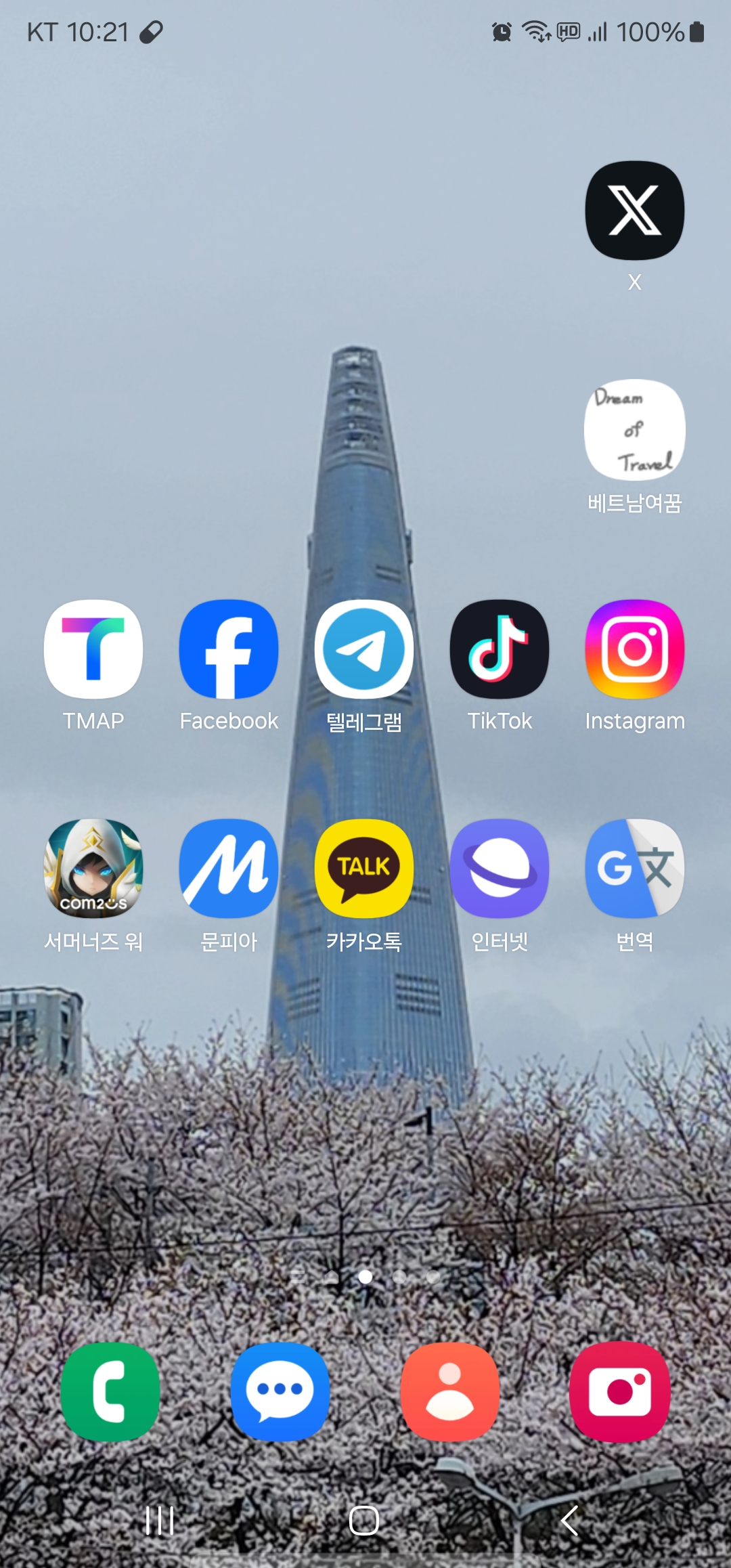The width and height of the screenshot is (731, 1568).
Task: Open the 문피아 app
Action: (229, 869)
